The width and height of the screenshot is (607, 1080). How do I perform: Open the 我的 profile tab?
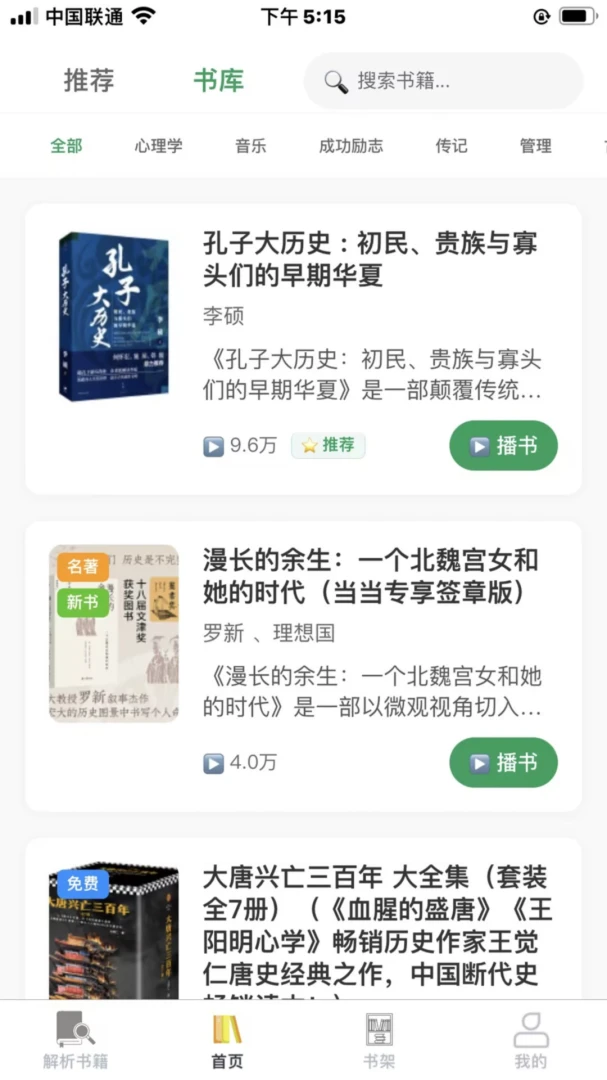[x=531, y=1040]
